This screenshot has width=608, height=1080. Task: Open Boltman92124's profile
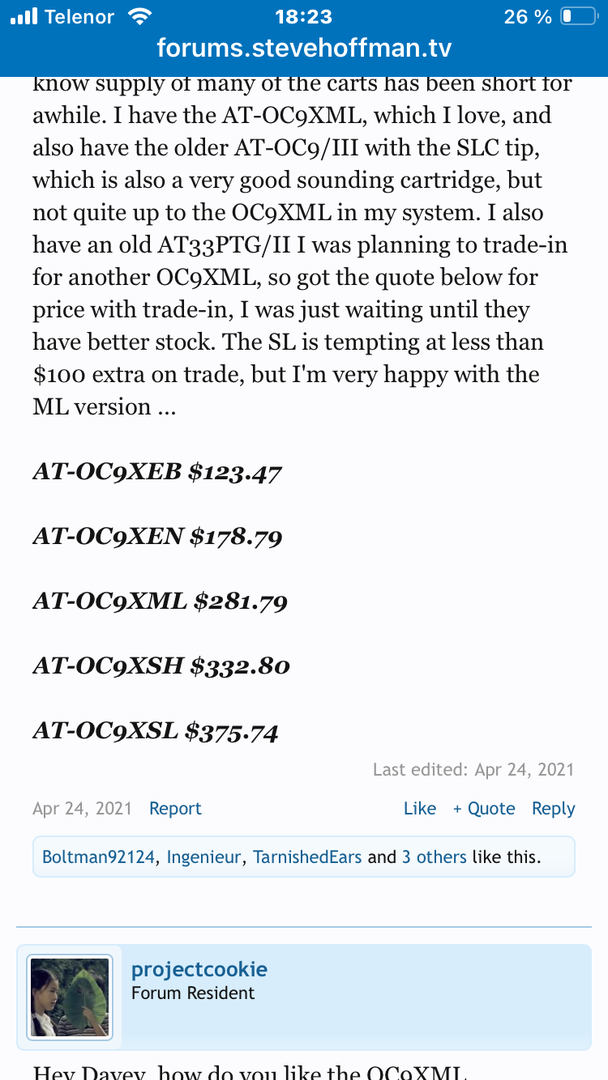click(x=99, y=857)
